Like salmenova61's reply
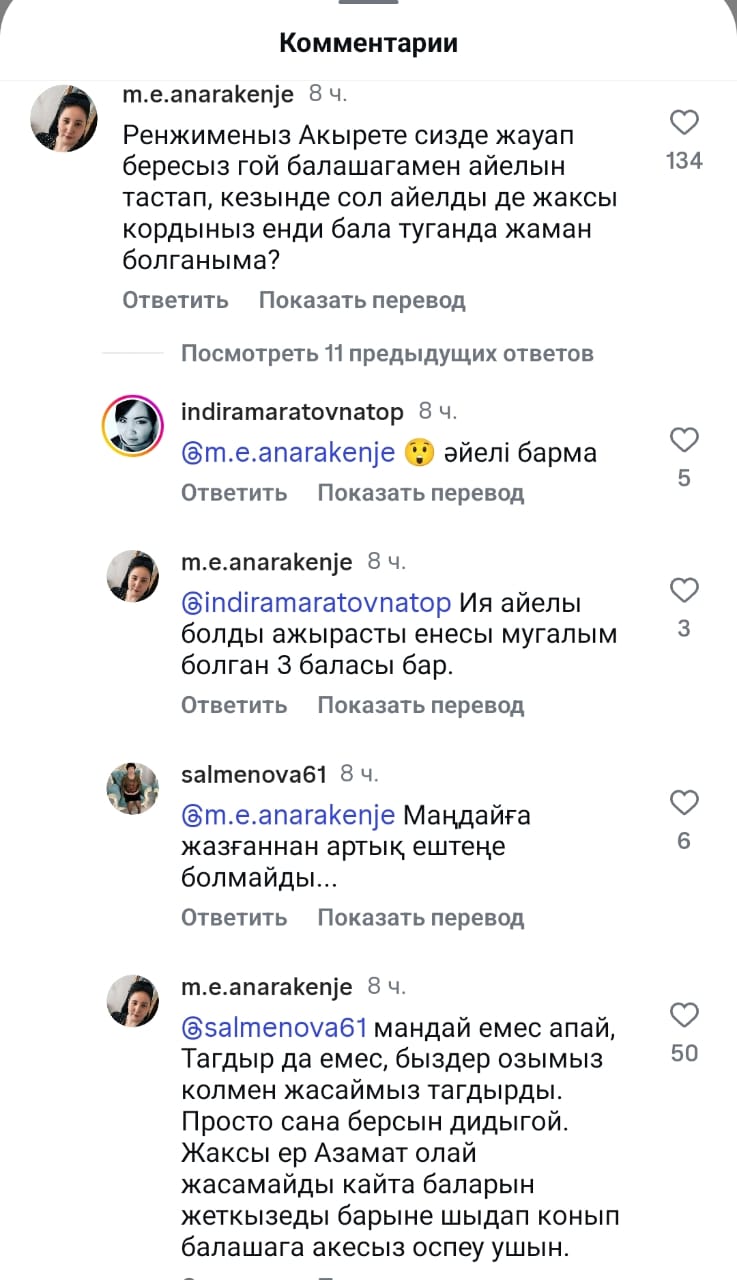 point(684,803)
